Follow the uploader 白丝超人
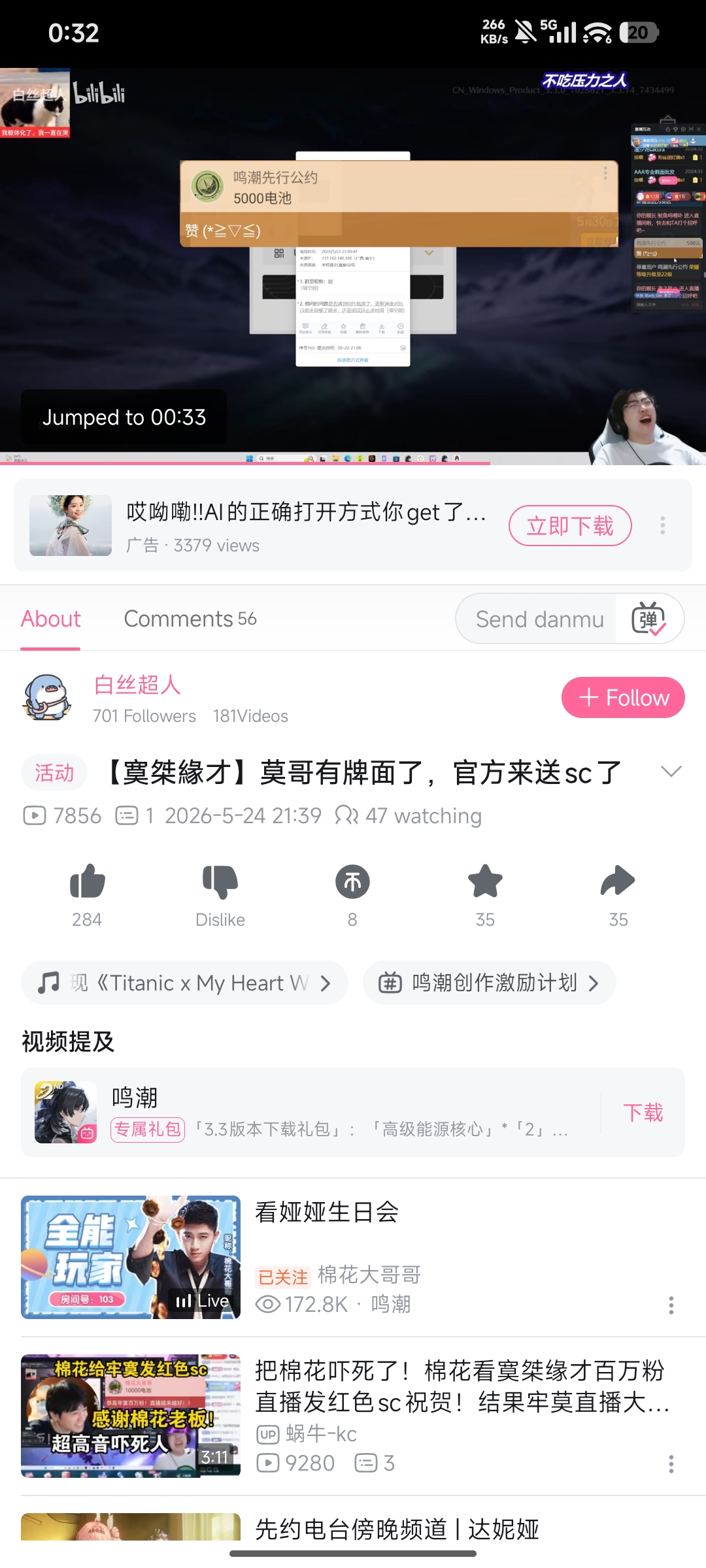This screenshot has height=1568, width=706. (623, 697)
